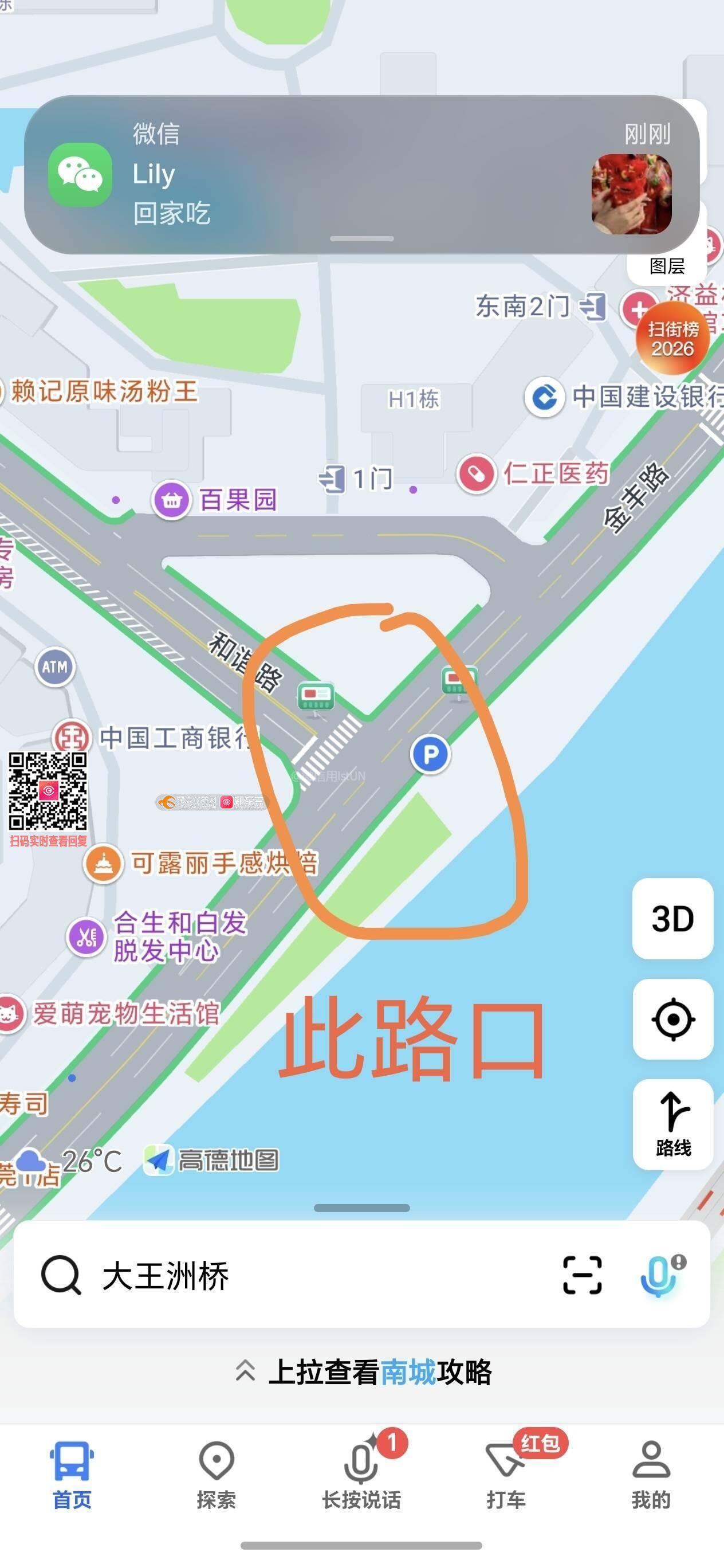
Task: Start voice search with the microphone icon
Action: [659, 1275]
